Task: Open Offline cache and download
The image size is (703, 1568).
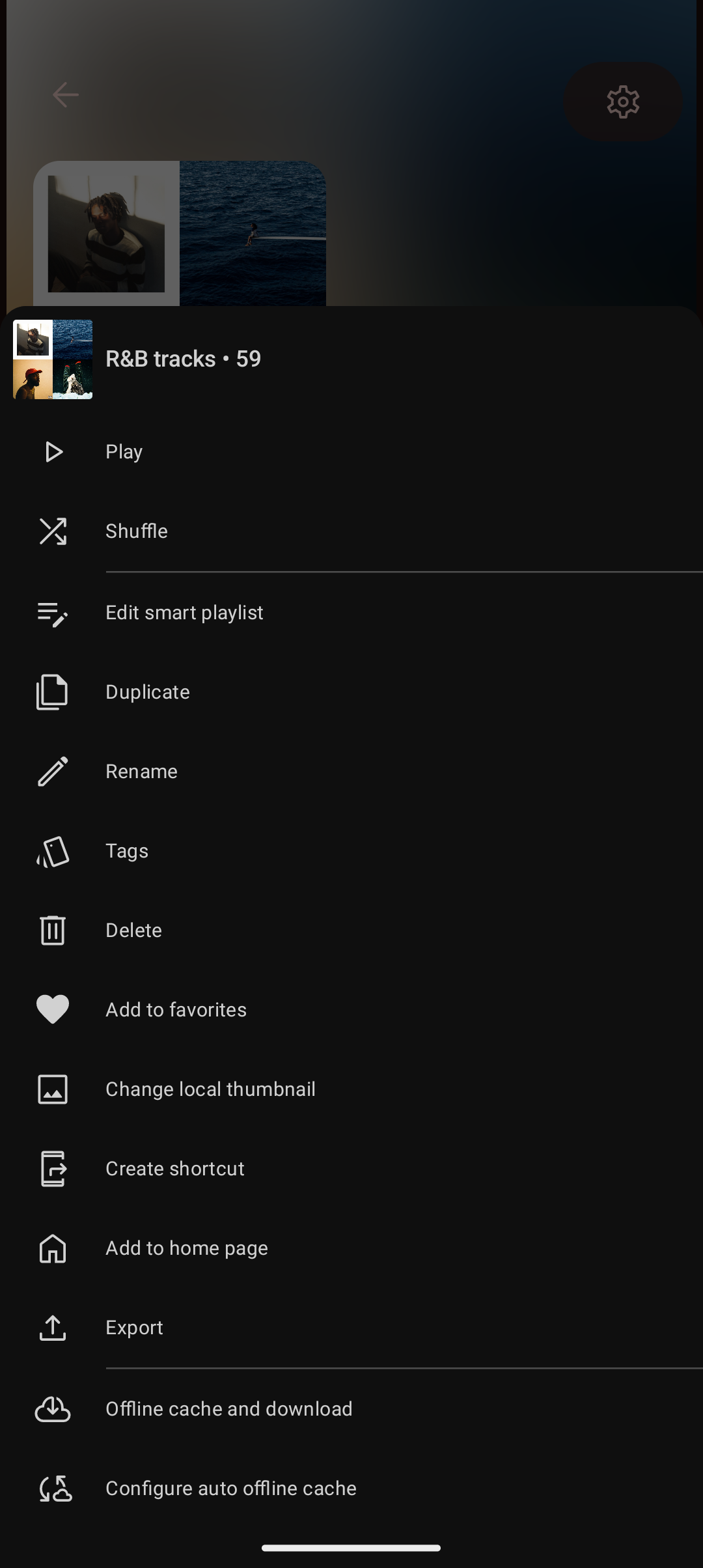Action: point(351,1409)
